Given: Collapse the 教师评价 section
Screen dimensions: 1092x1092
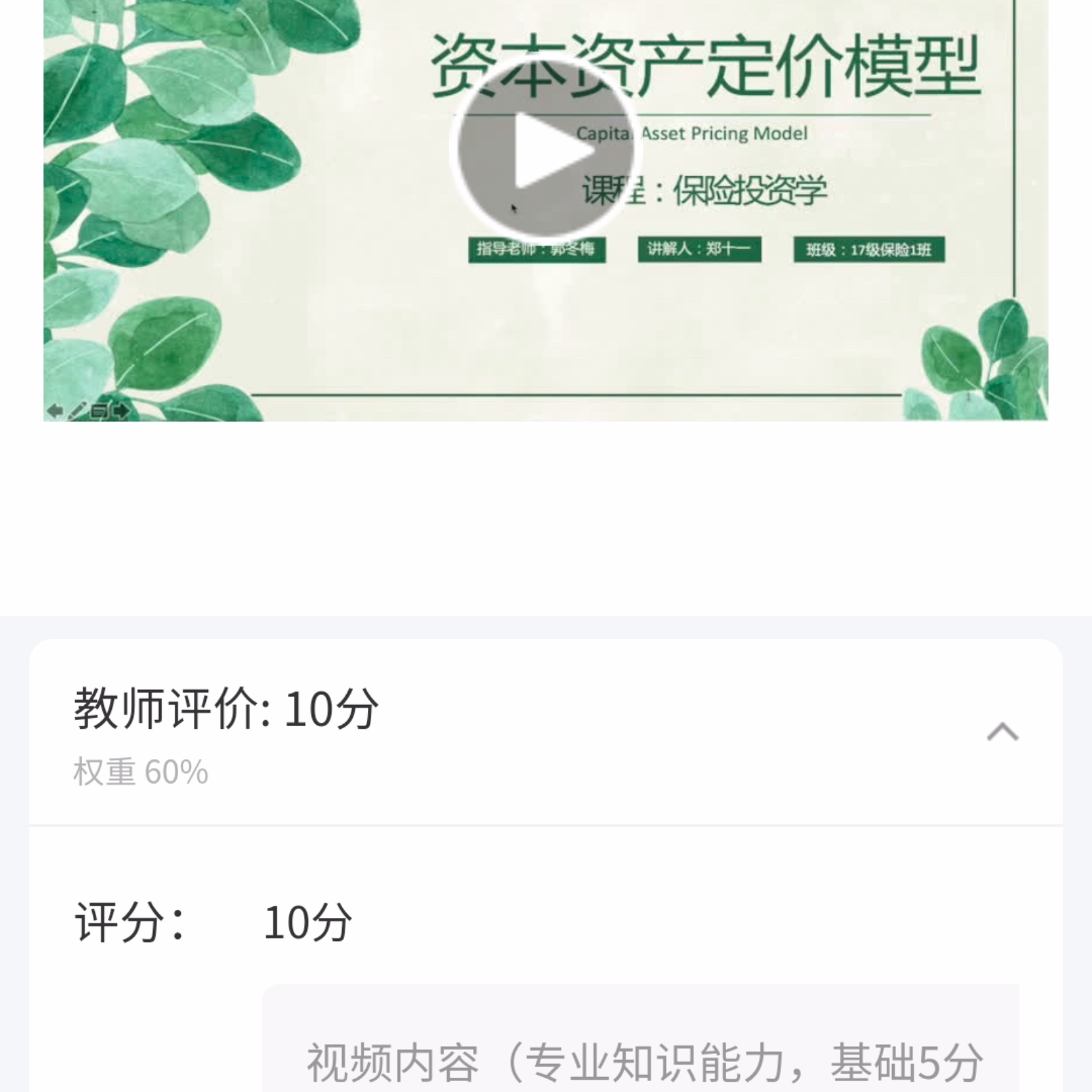Looking at the screenshot, I should pos(1002,732).
